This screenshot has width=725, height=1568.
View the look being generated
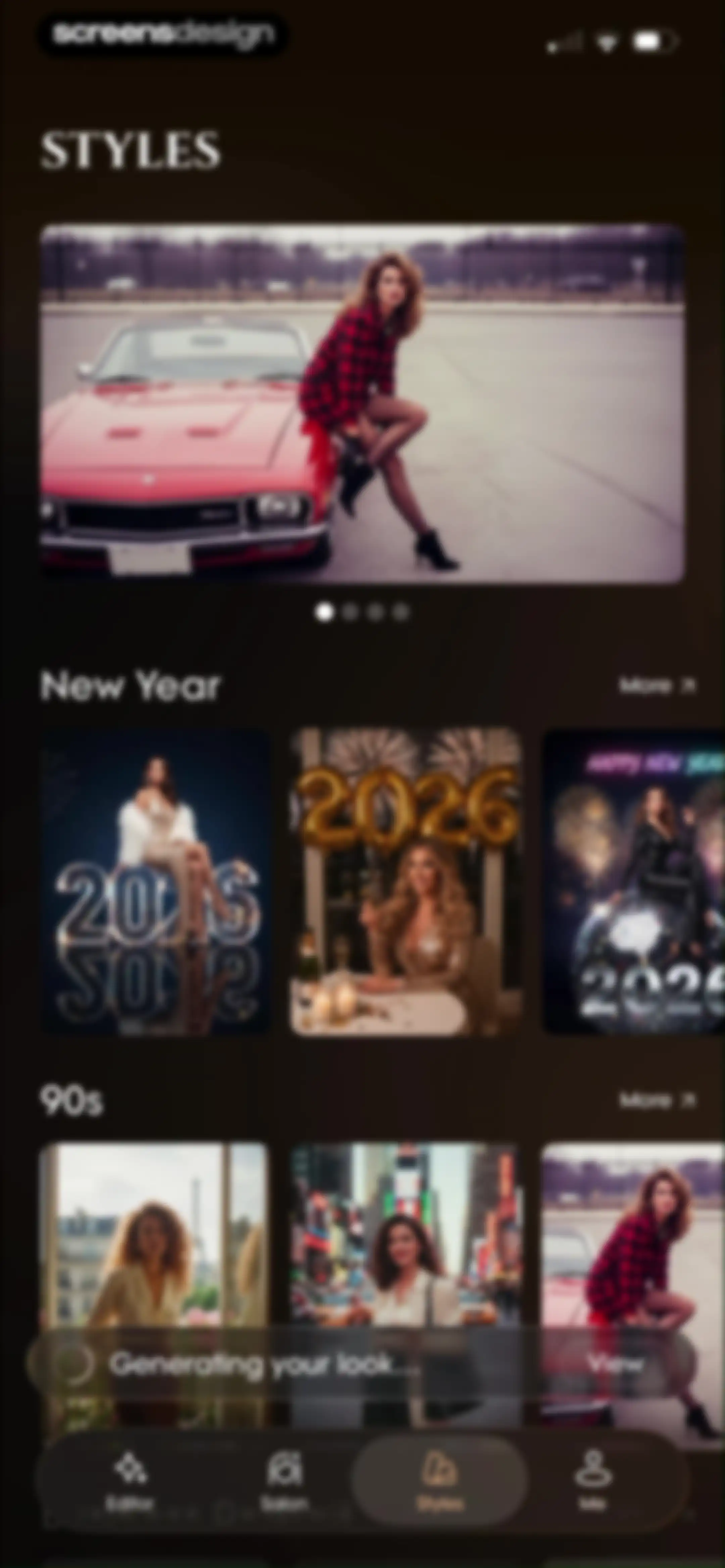[x=615, y=1364]
